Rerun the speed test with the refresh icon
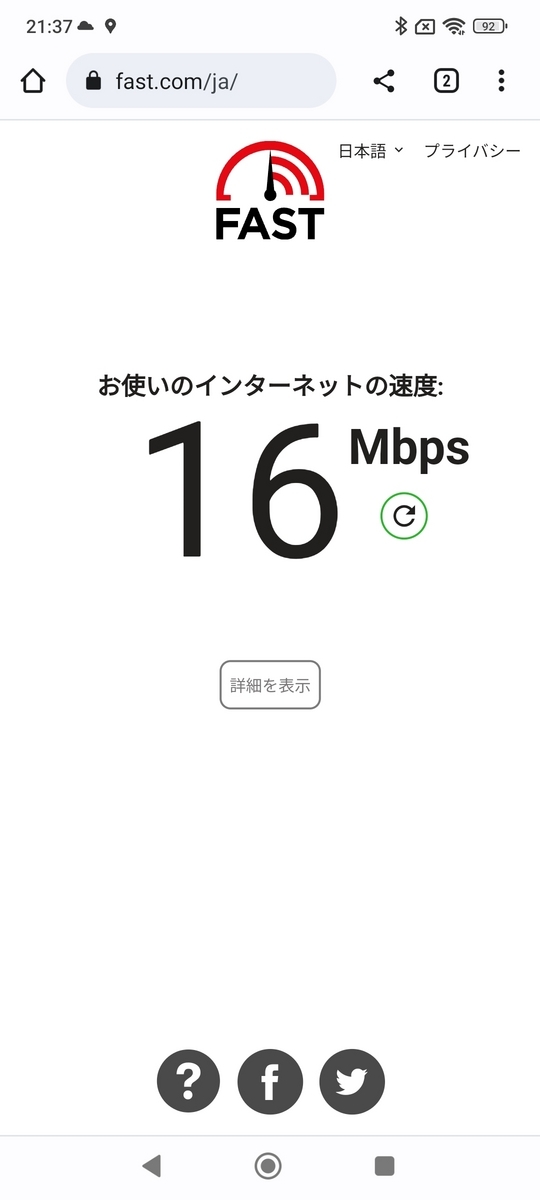The width and height of the screenshot is (540, 1200). (x=404, y=516)
